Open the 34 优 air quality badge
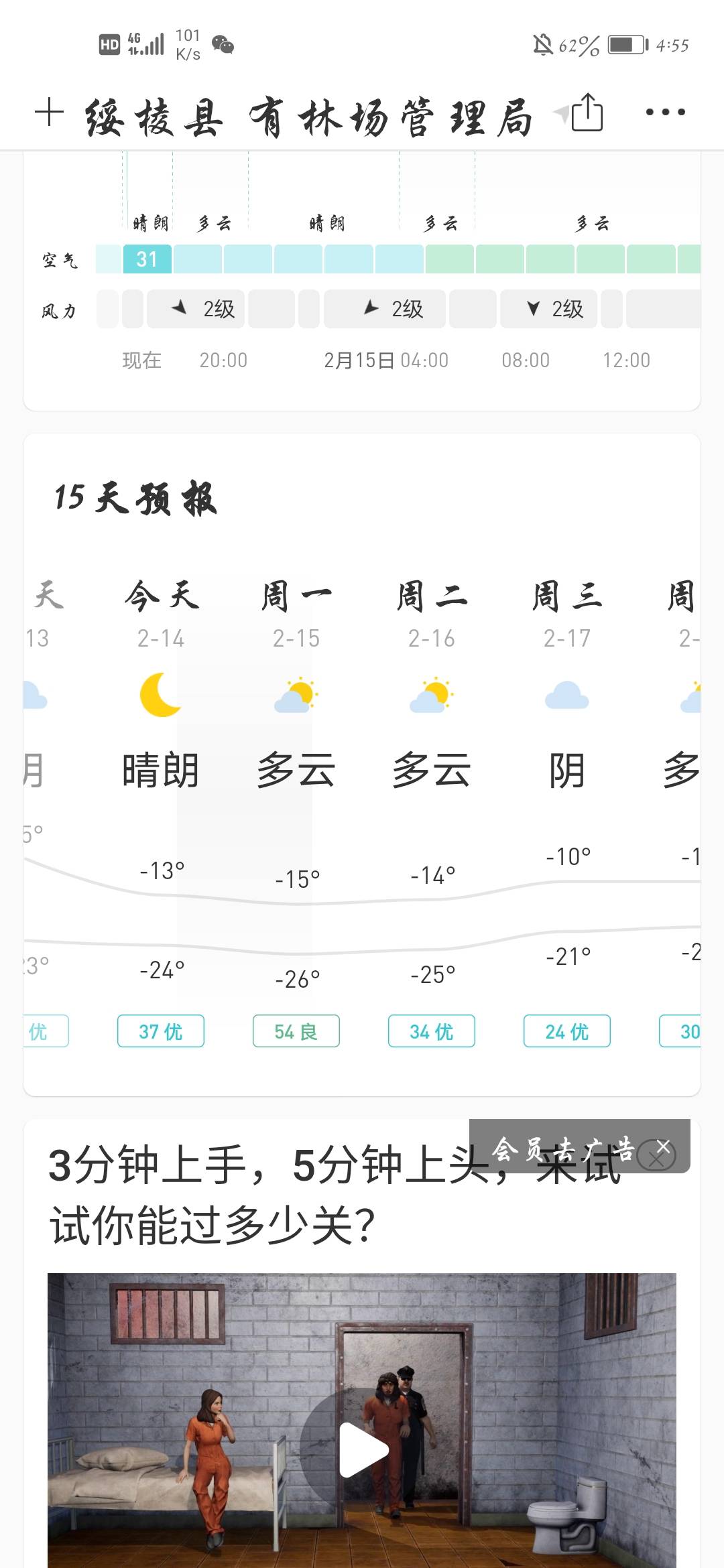 coord(432,1031)
